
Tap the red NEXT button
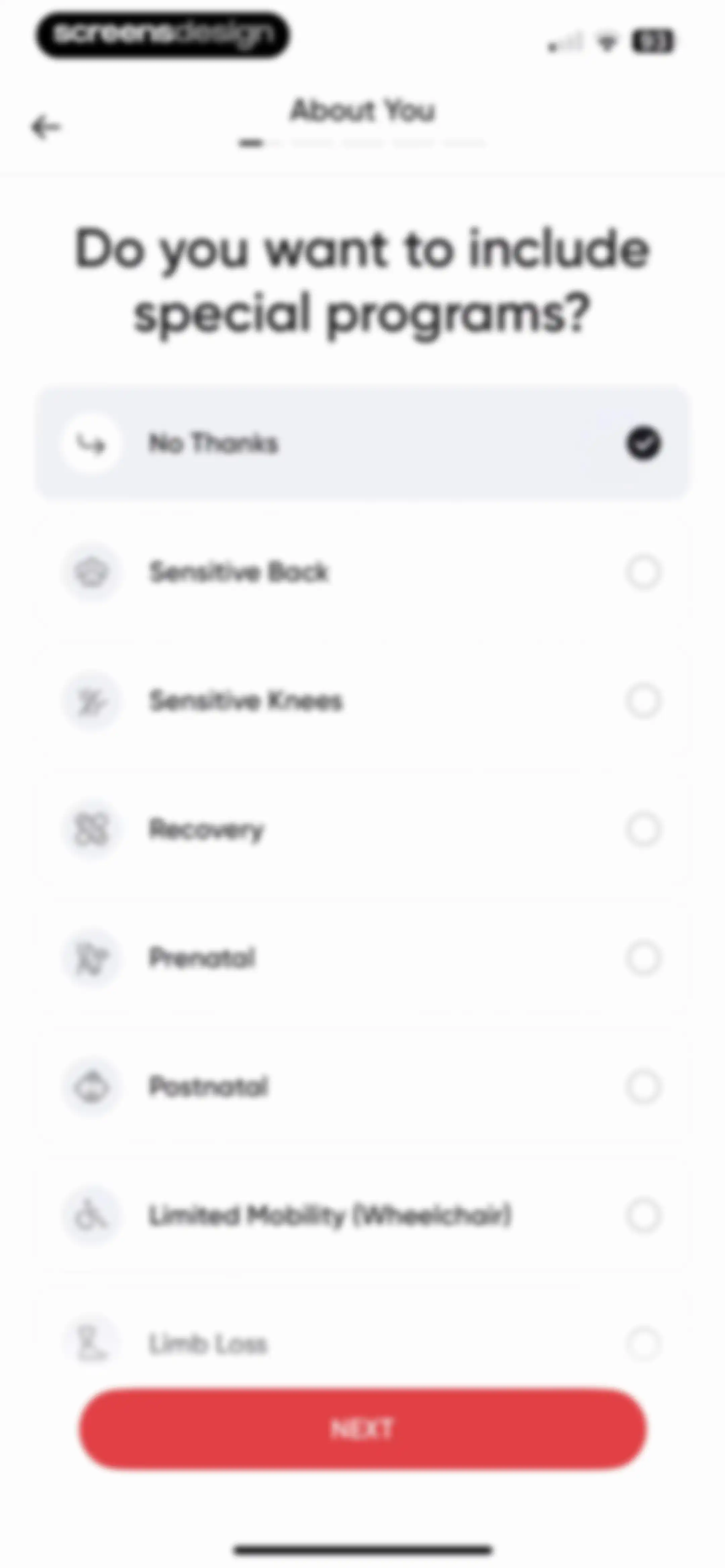click(362, 1429)
